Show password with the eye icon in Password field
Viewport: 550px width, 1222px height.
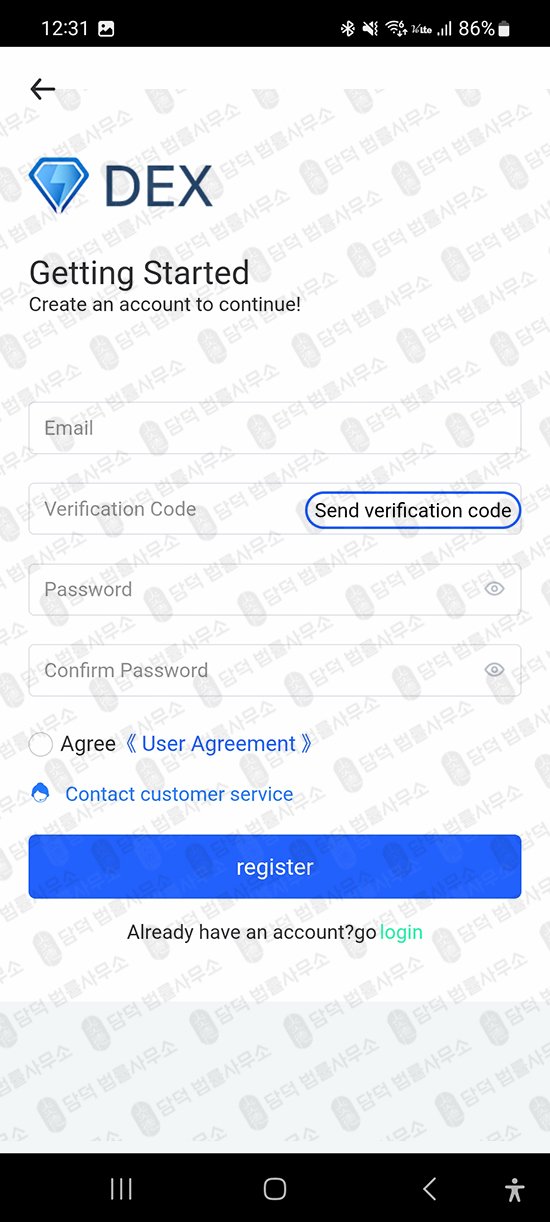click(494, 589)
